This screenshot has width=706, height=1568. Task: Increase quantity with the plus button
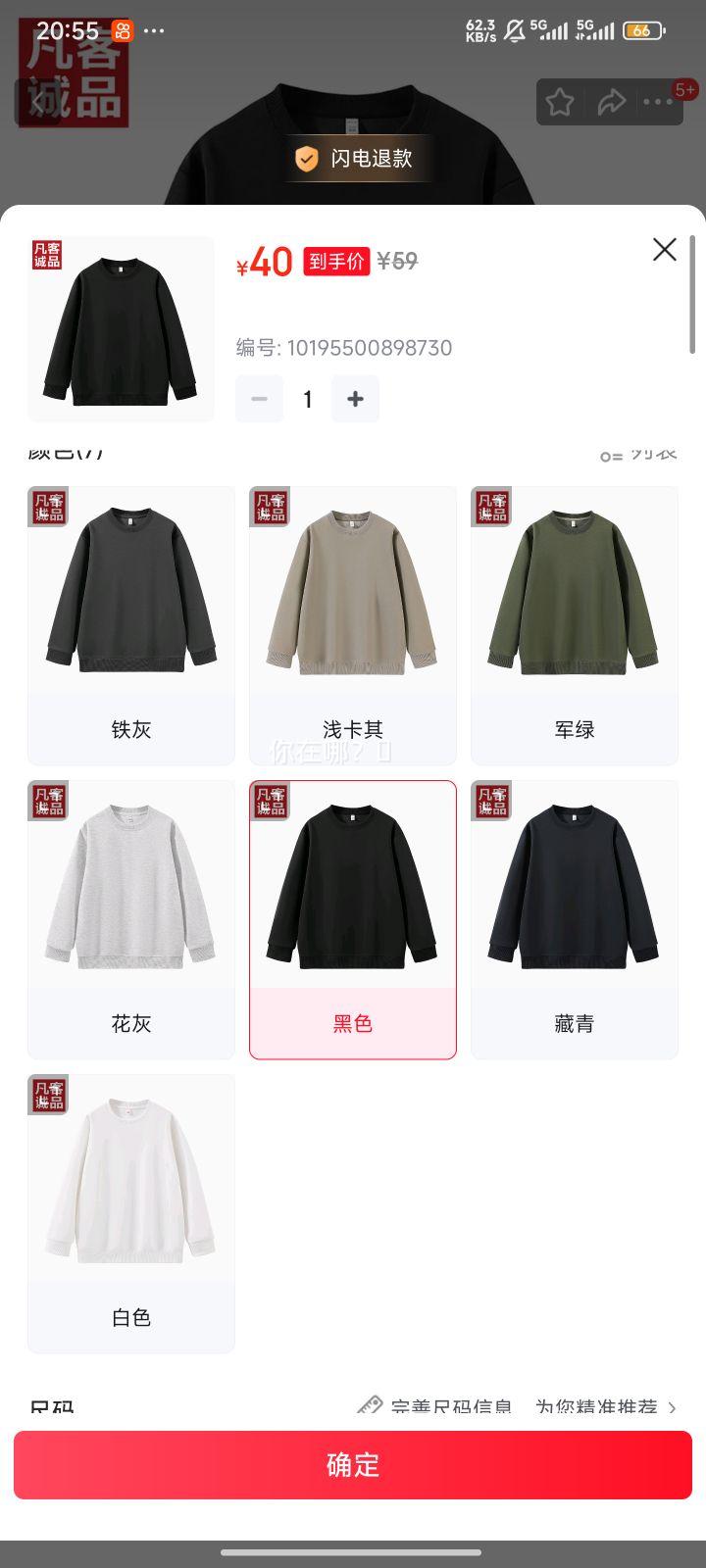(x=355, y=399)
